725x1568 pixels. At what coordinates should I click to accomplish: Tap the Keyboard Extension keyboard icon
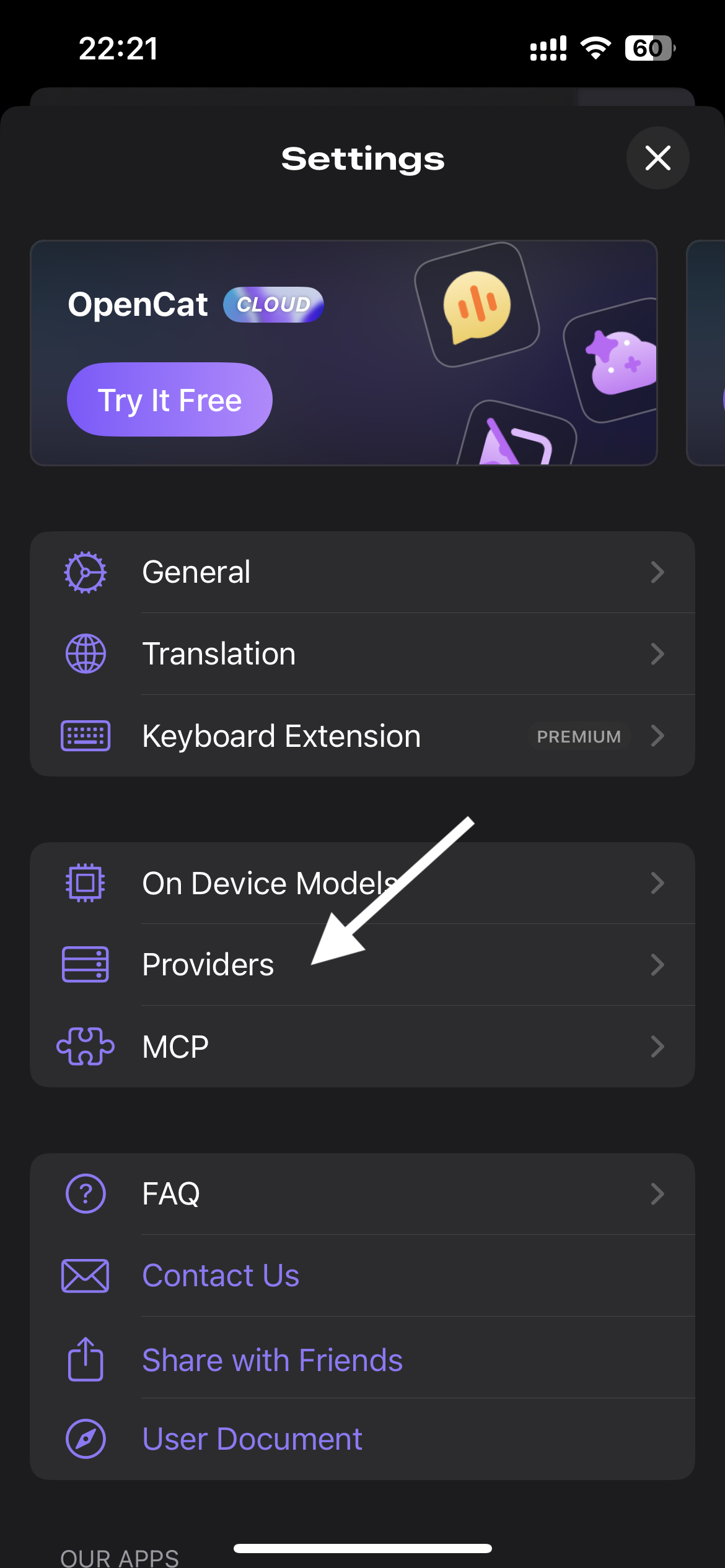[86, 736]
